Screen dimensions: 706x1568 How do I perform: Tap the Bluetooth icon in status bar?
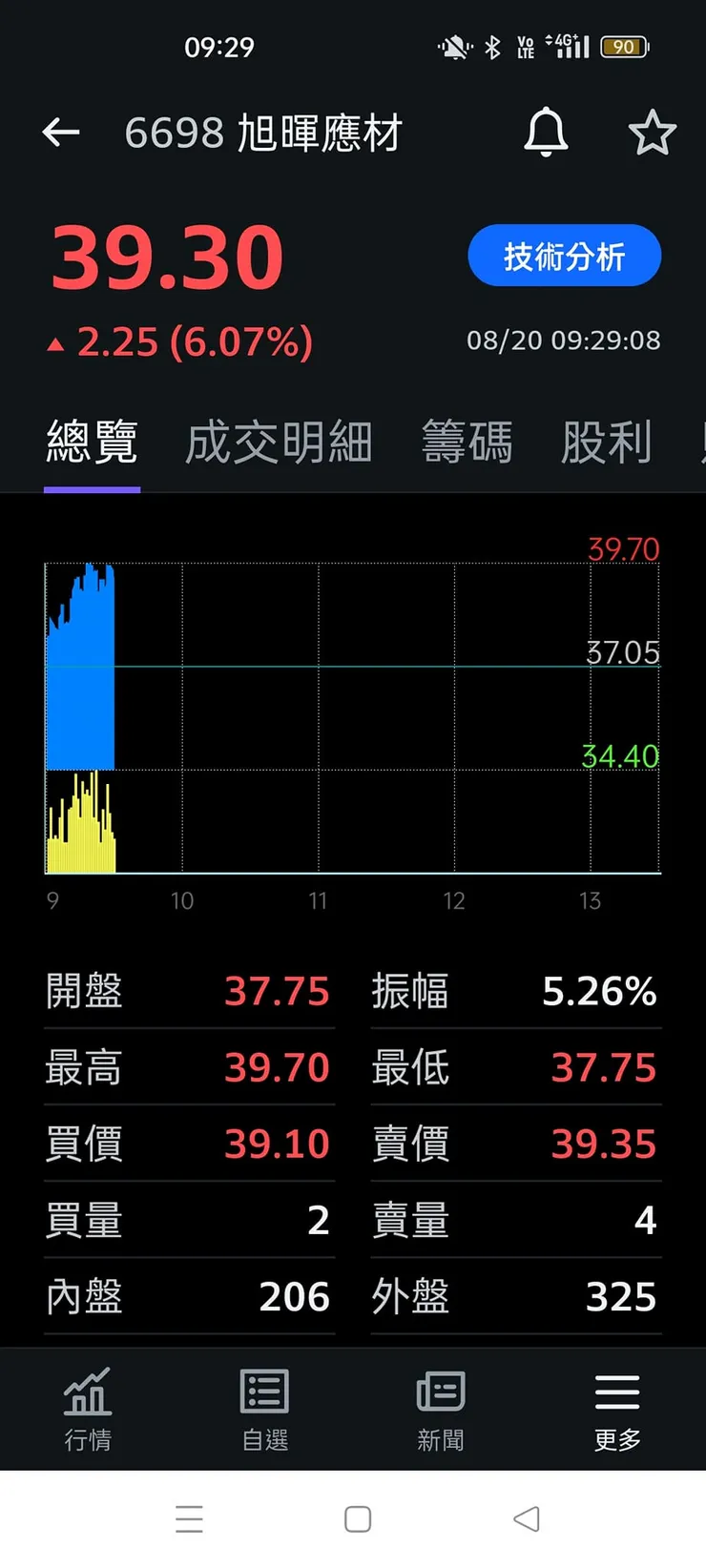click(492, 46)
